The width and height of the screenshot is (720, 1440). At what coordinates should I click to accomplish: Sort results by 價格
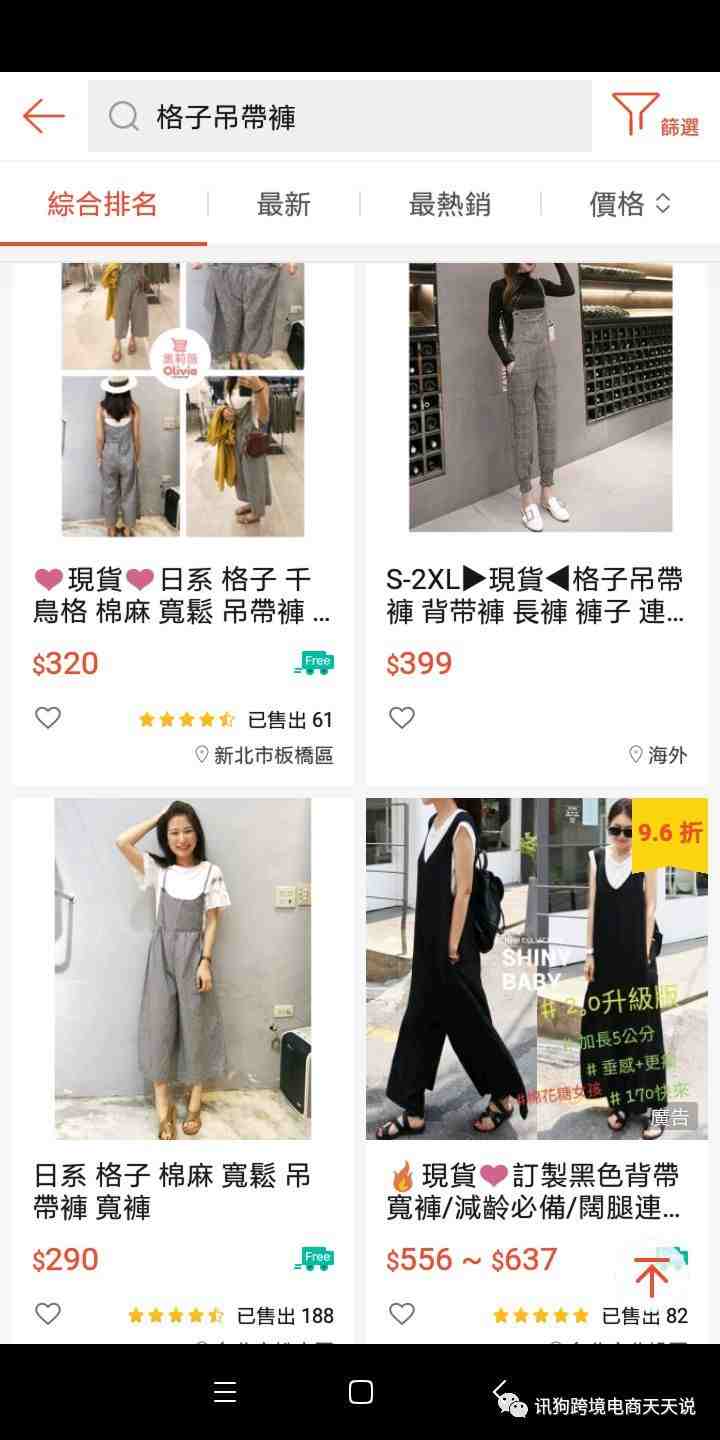click(x=630, y=204)
